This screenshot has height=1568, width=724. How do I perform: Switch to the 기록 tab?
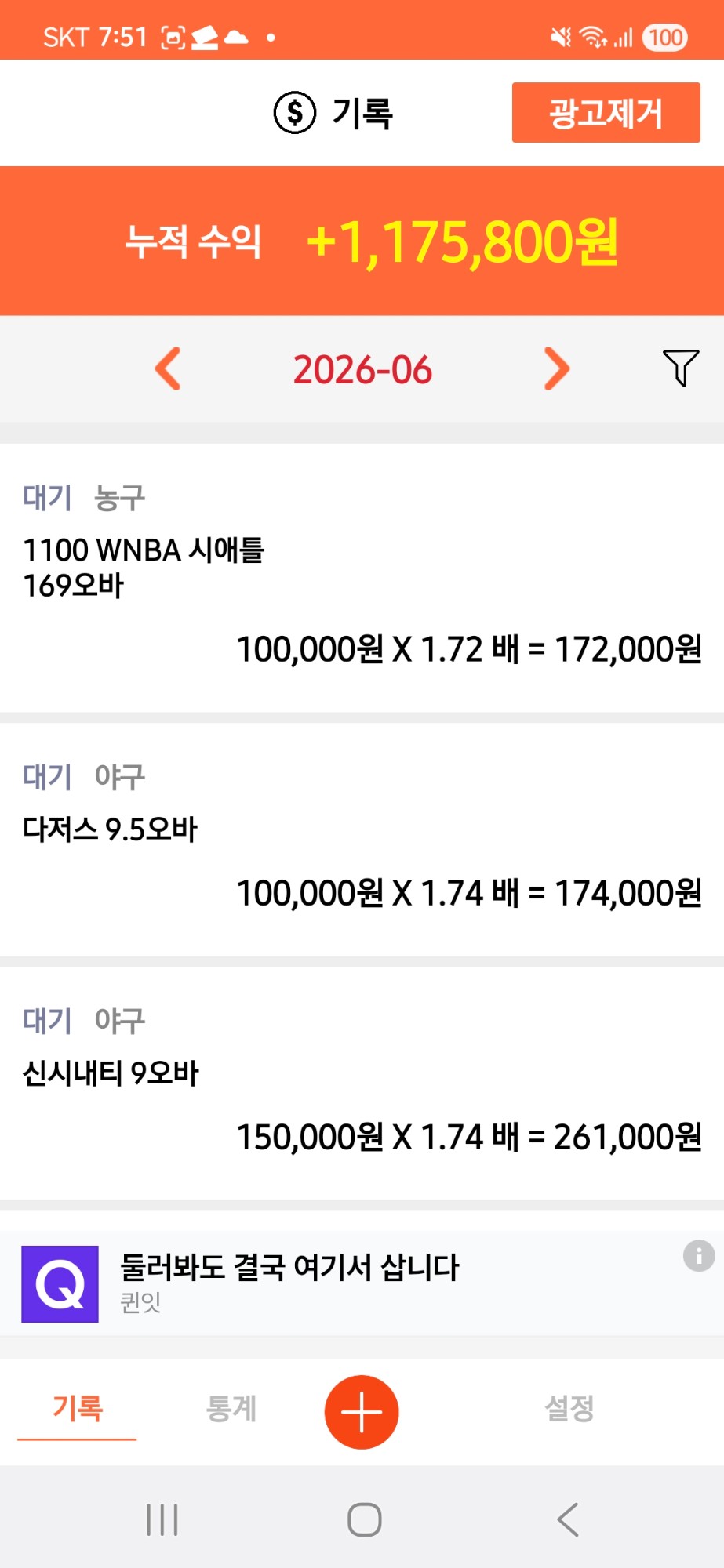(x=77, y=1409)
